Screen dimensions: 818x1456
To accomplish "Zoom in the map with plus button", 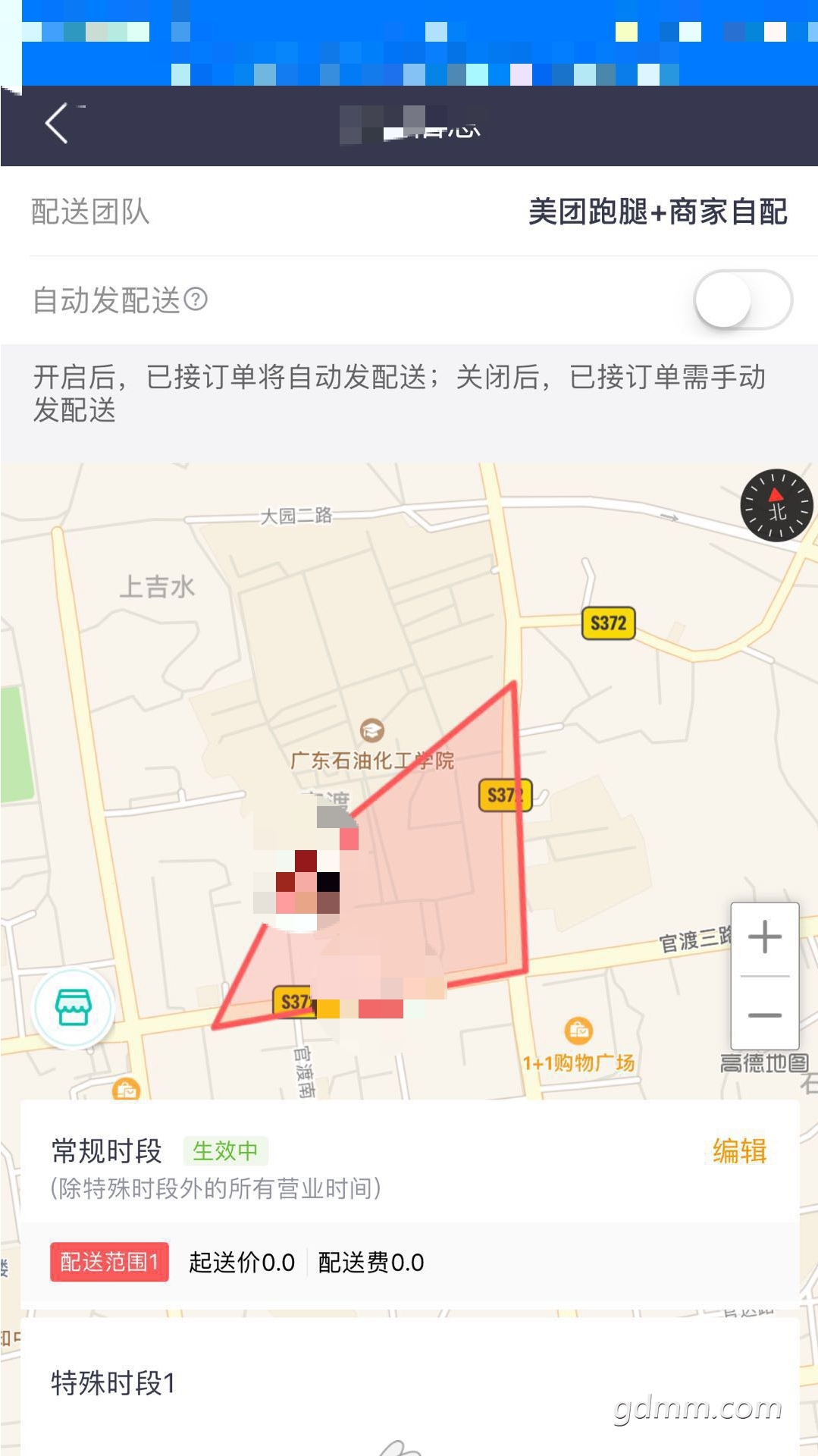I will pos(765,937).
